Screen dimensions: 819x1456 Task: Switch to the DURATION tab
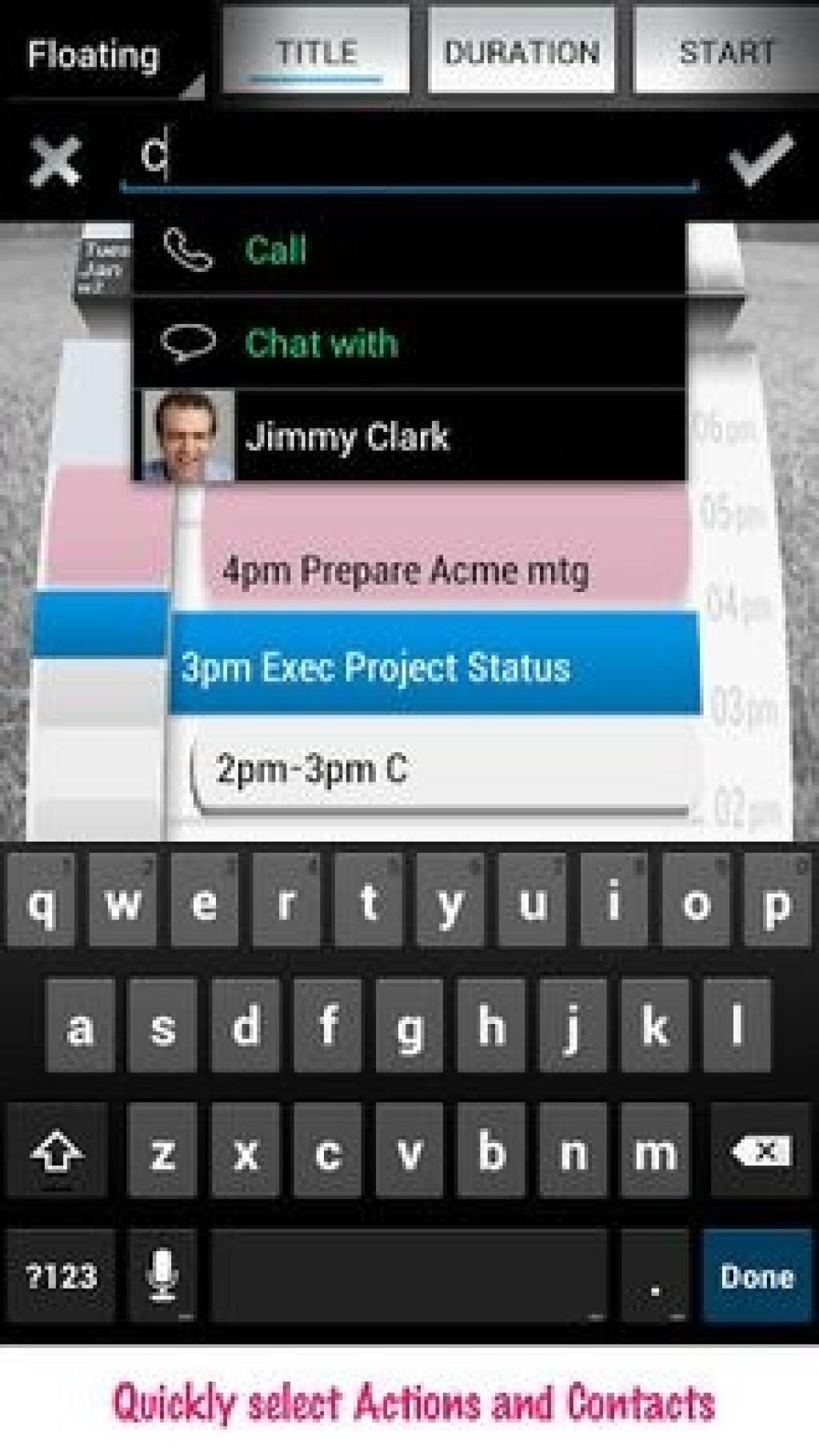[x=521, y=53]
